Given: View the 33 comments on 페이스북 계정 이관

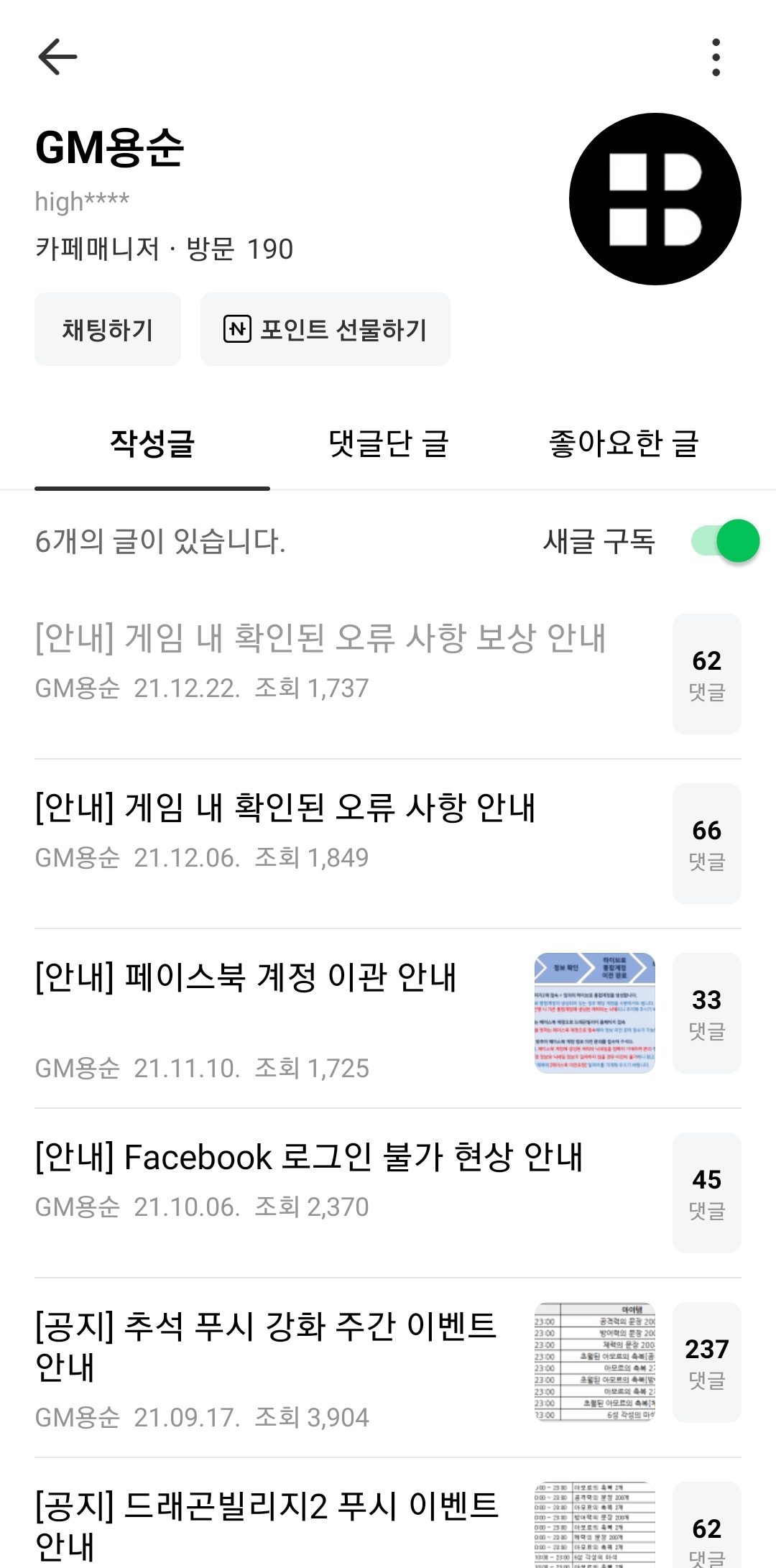Looking at the screenshot, I should (x=706, y=1013).
